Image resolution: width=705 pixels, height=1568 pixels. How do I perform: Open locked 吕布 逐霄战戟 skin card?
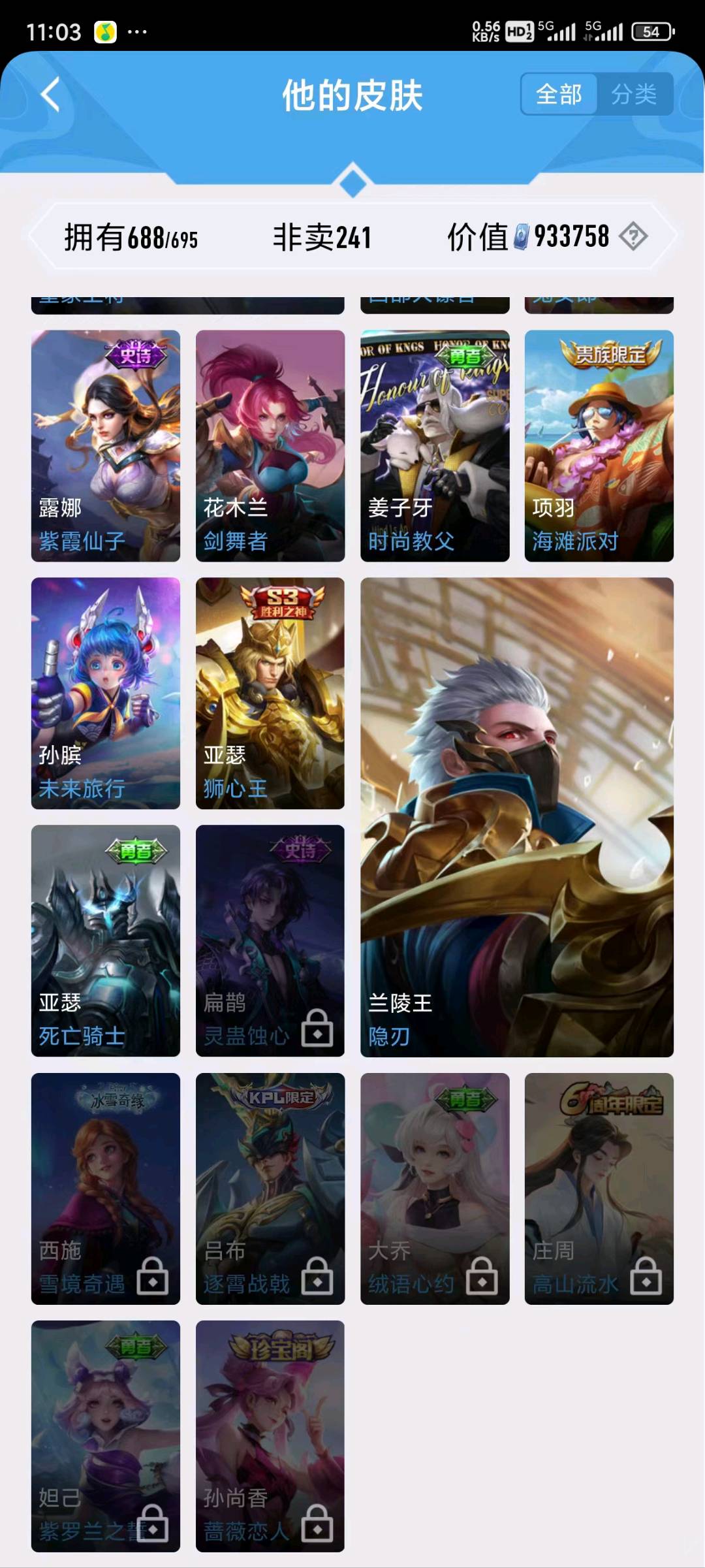click(270, 1189)
